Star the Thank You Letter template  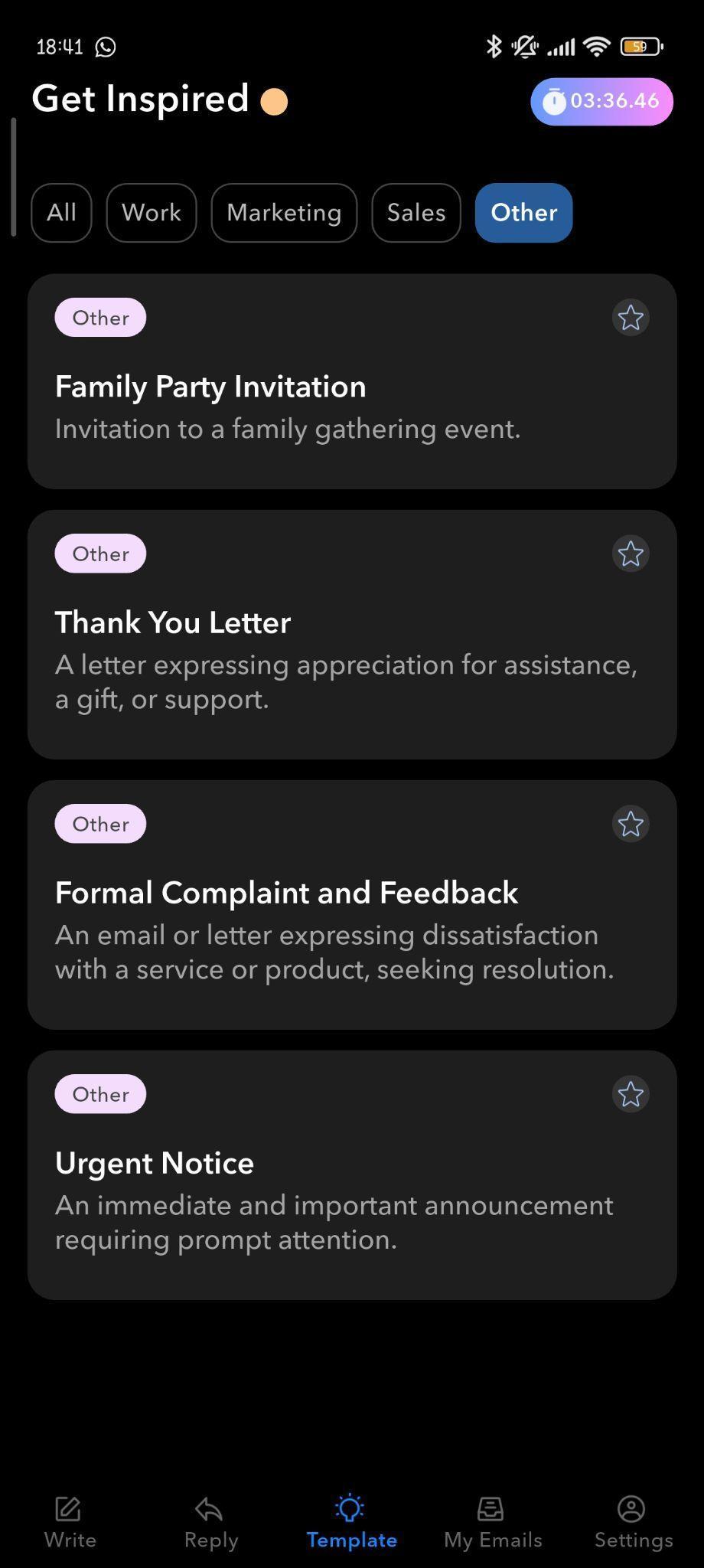click(x=631, y=554)
